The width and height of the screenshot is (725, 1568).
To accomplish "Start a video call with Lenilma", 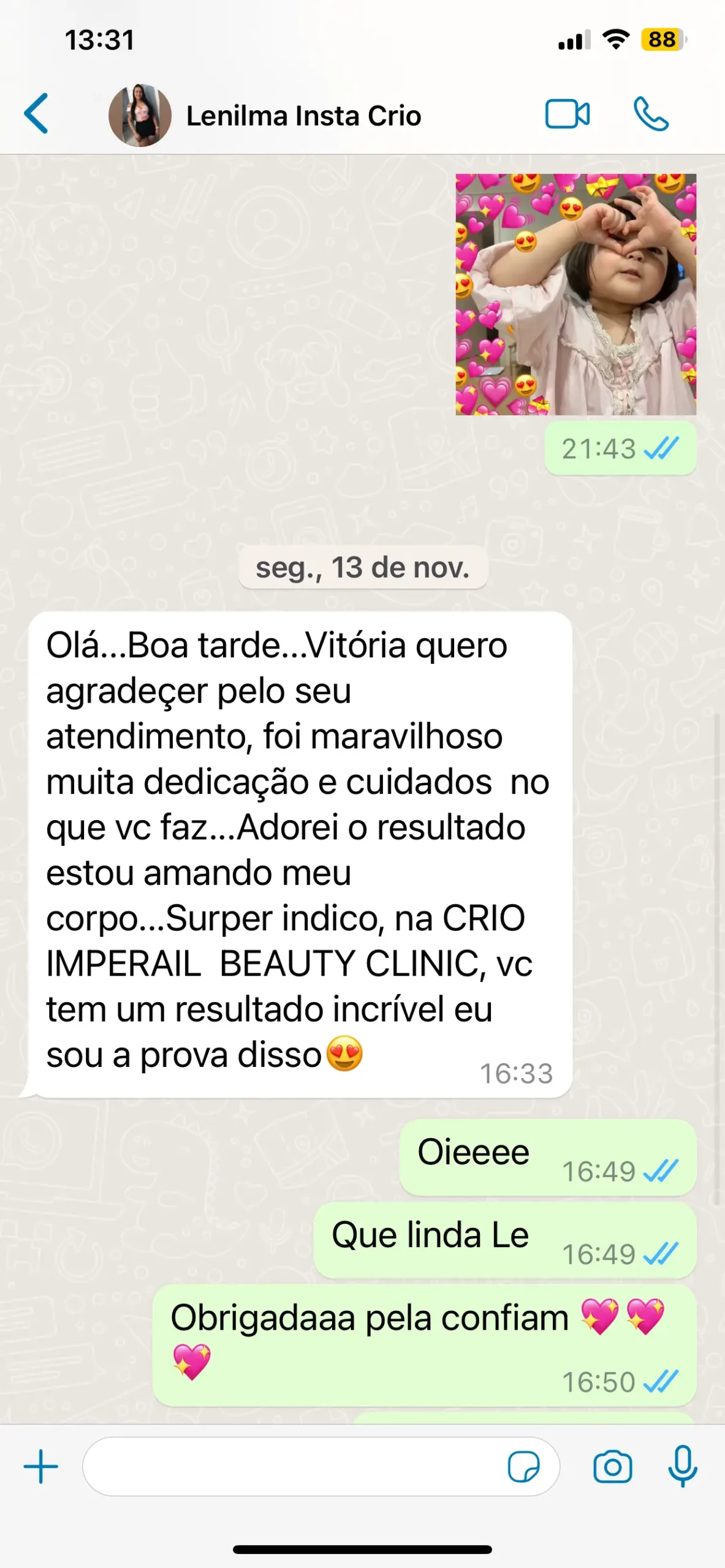I will click(x=567, y=114).
